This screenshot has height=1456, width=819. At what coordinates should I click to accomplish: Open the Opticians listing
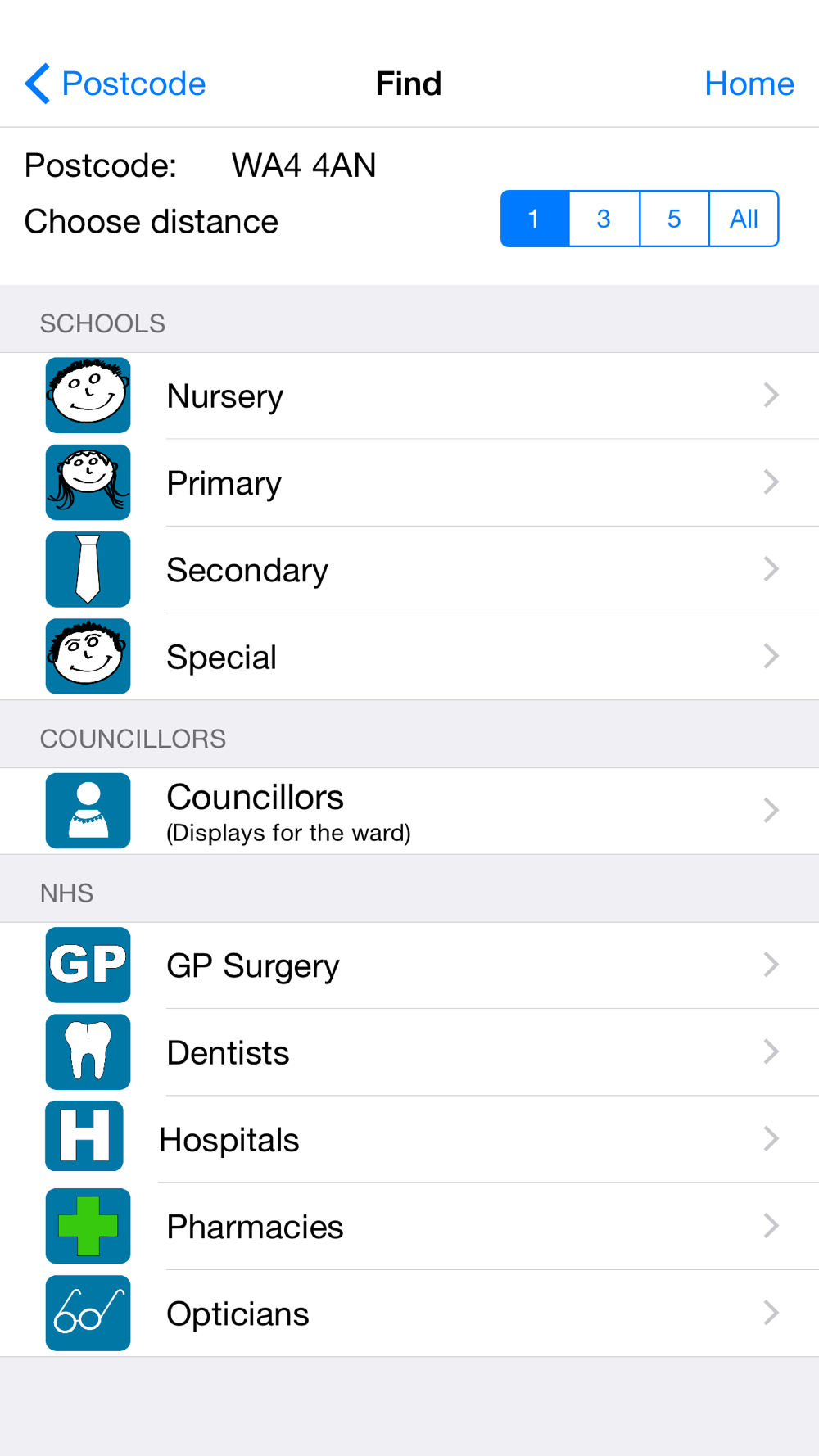click(x=409, y=1313)
